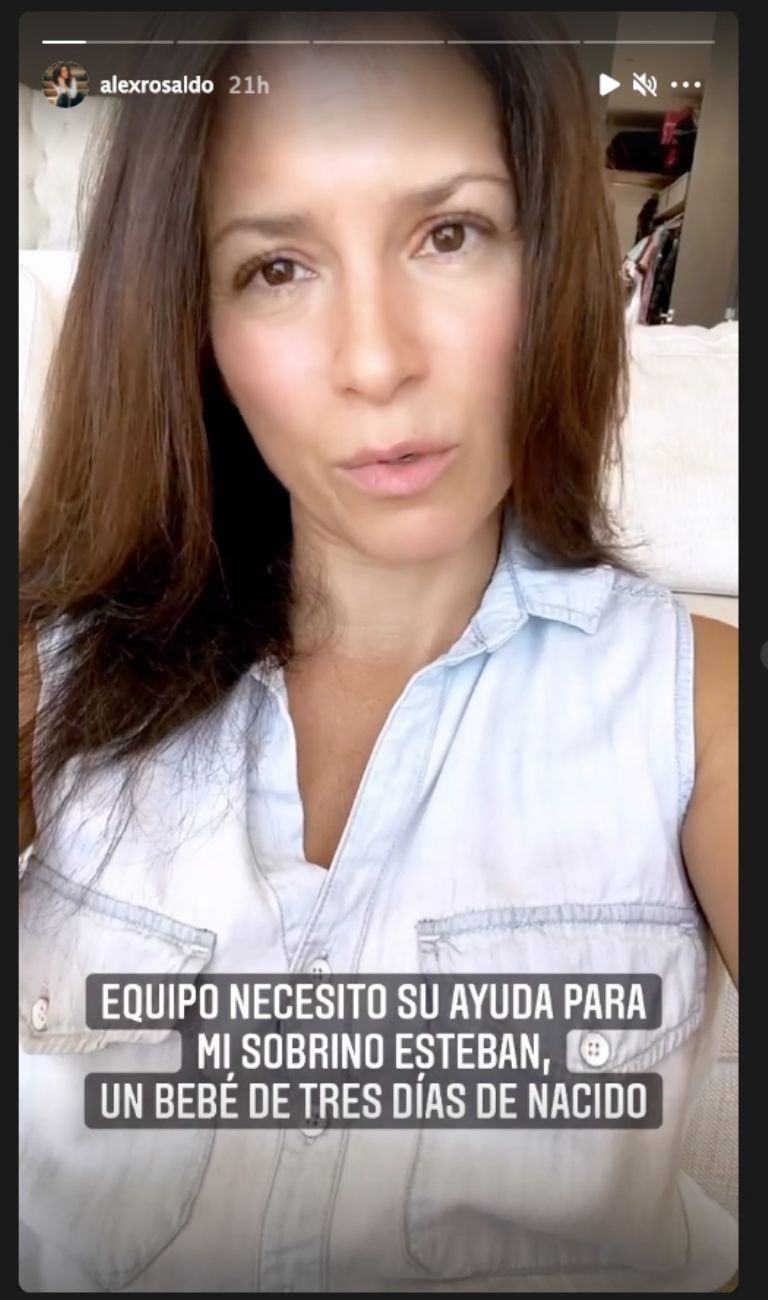Screen dimensions: 768x1300
Task: Tap the alexrosaldo username
Action: (x=157, y=85)
